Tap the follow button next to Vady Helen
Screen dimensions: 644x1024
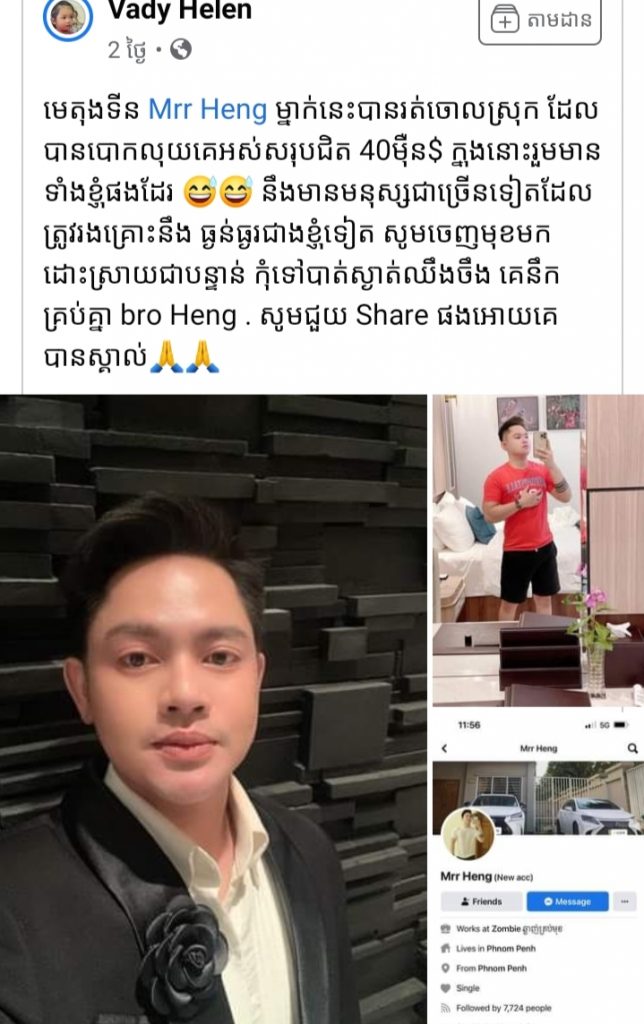pyautogui.click(x=540, y=19)
